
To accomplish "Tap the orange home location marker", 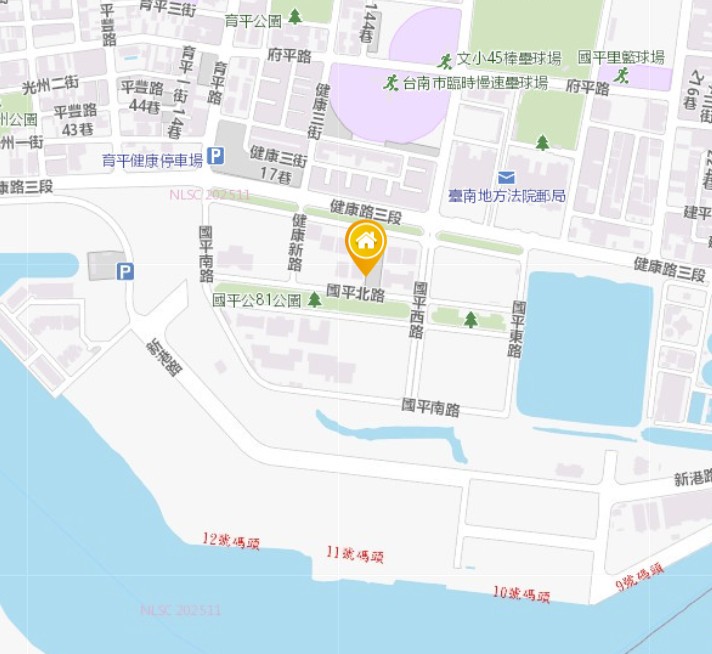I will coord(366,243).
